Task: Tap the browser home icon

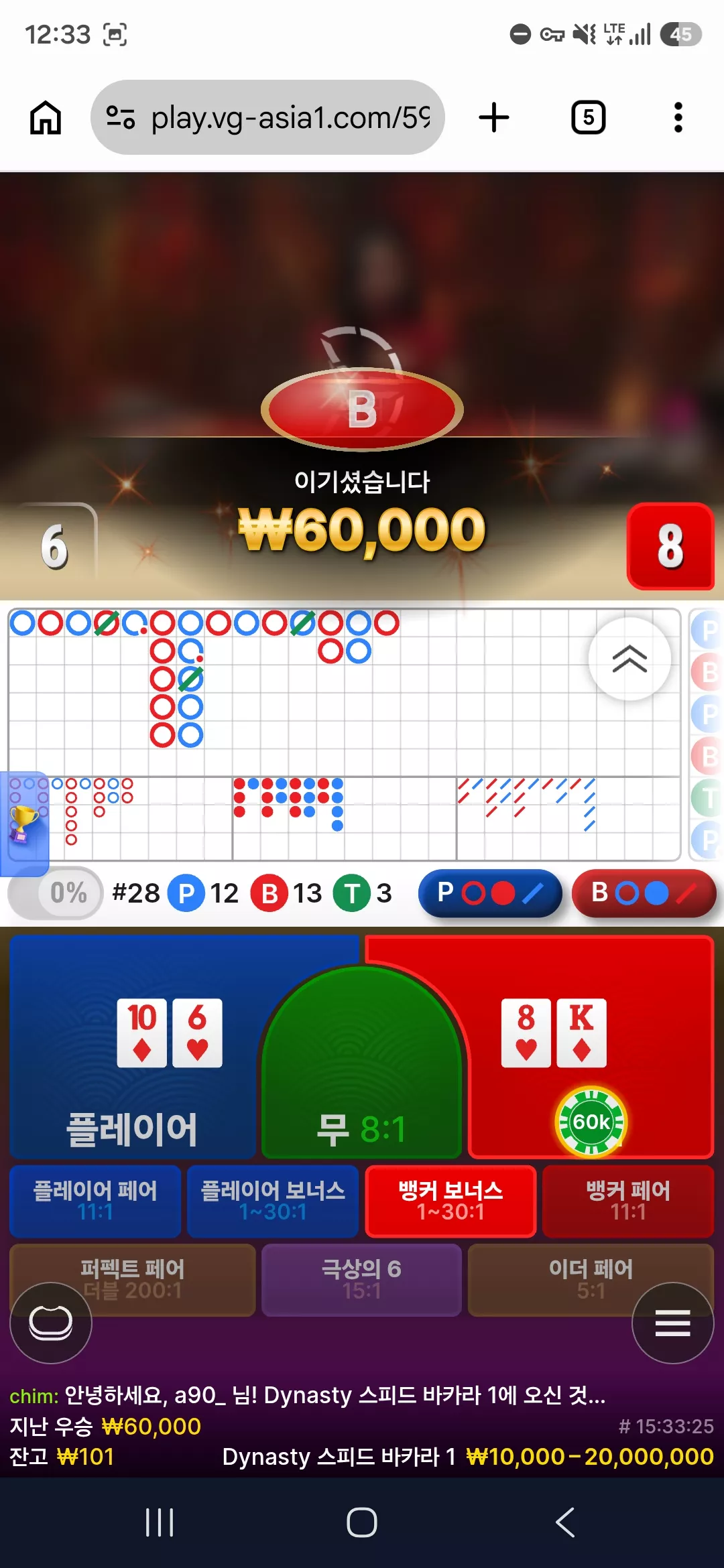Action: point(46,118)
